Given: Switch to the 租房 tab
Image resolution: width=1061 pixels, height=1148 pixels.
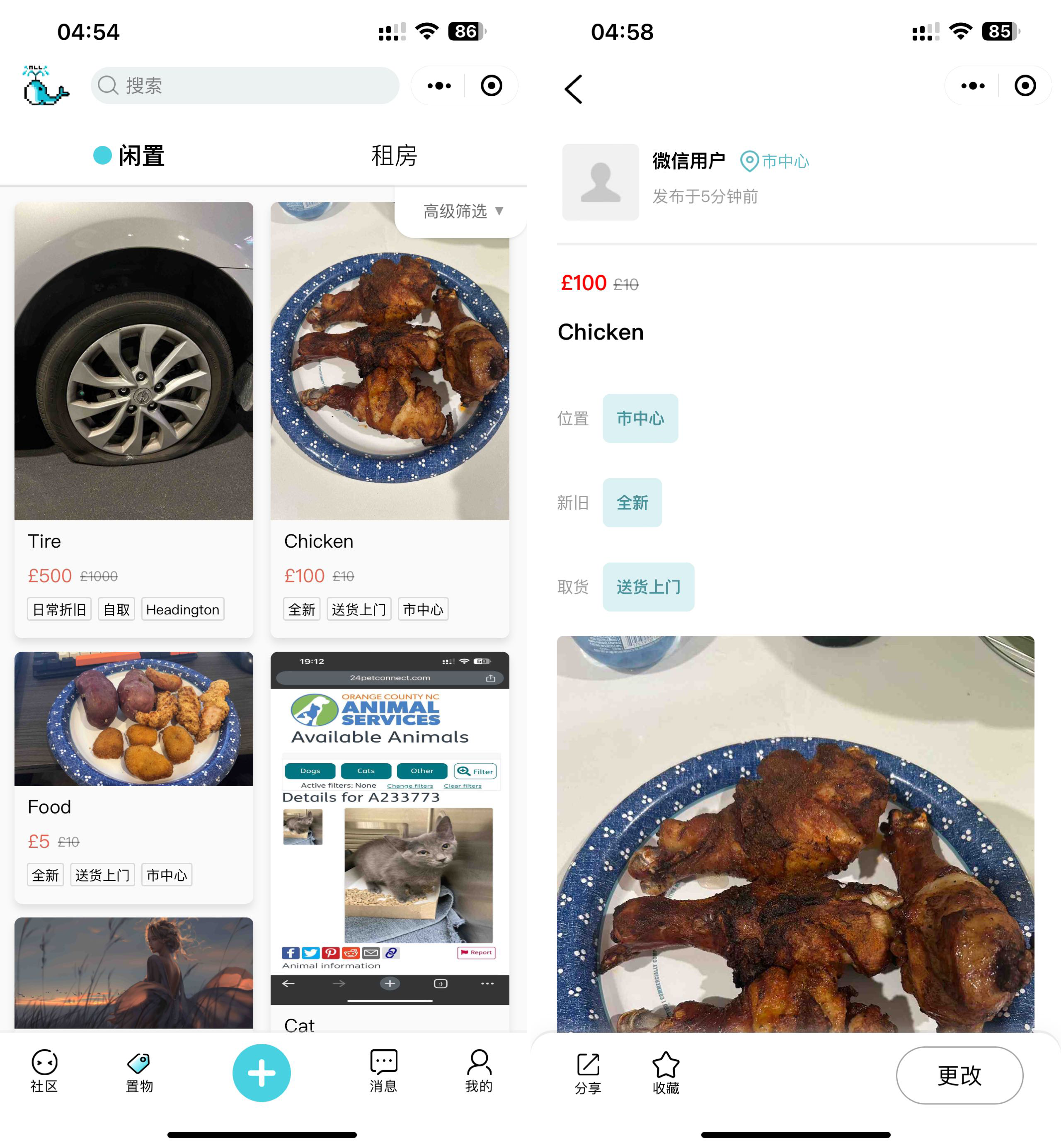Looking at the screenshot, I should tap(394, 155).
